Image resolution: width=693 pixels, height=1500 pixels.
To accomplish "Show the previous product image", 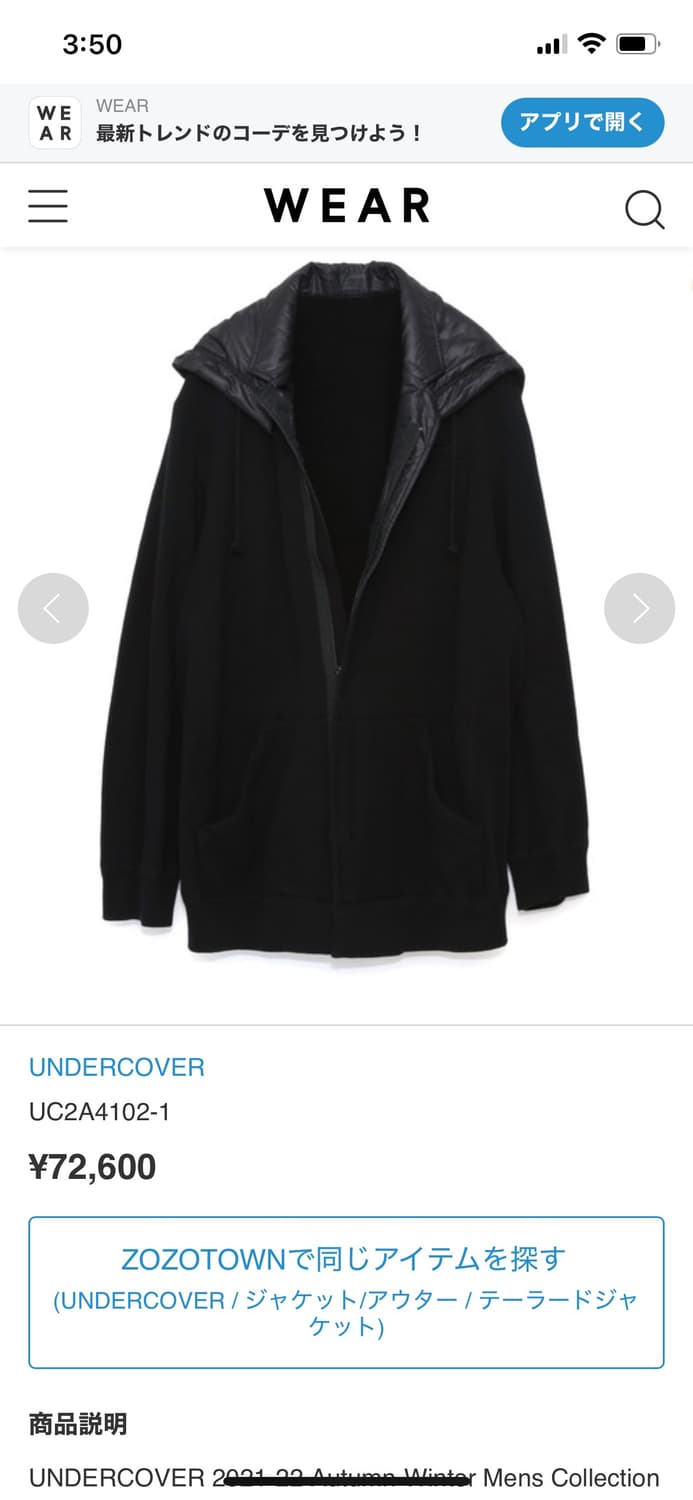I will (53, 608).
